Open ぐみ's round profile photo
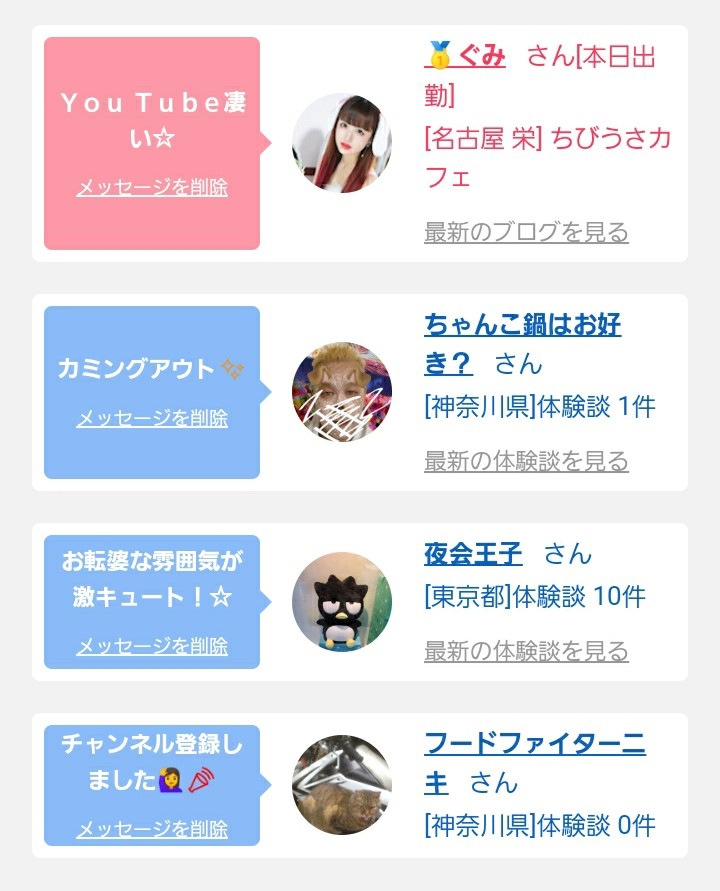720x891 pixels. tap(342, 143)
